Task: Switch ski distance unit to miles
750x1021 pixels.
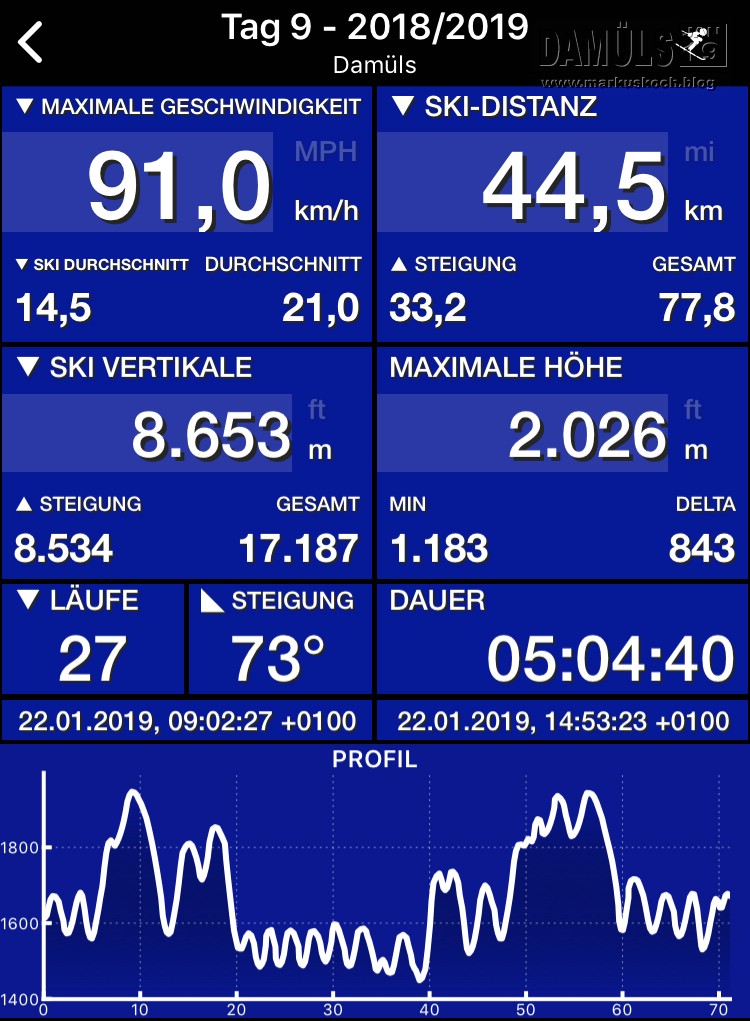Action: coord(699,152)
